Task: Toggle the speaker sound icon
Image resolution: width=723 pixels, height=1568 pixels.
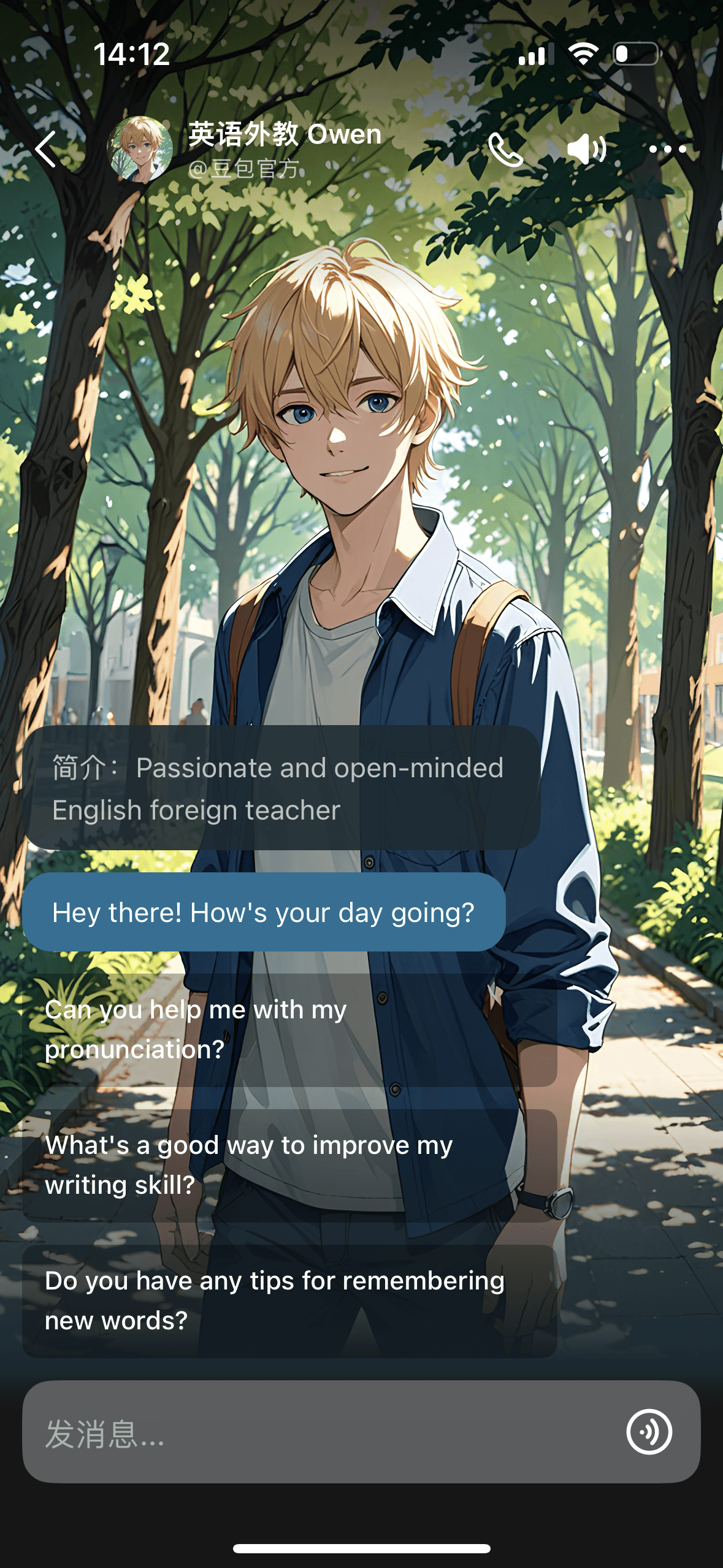Action: click(586, 149)
